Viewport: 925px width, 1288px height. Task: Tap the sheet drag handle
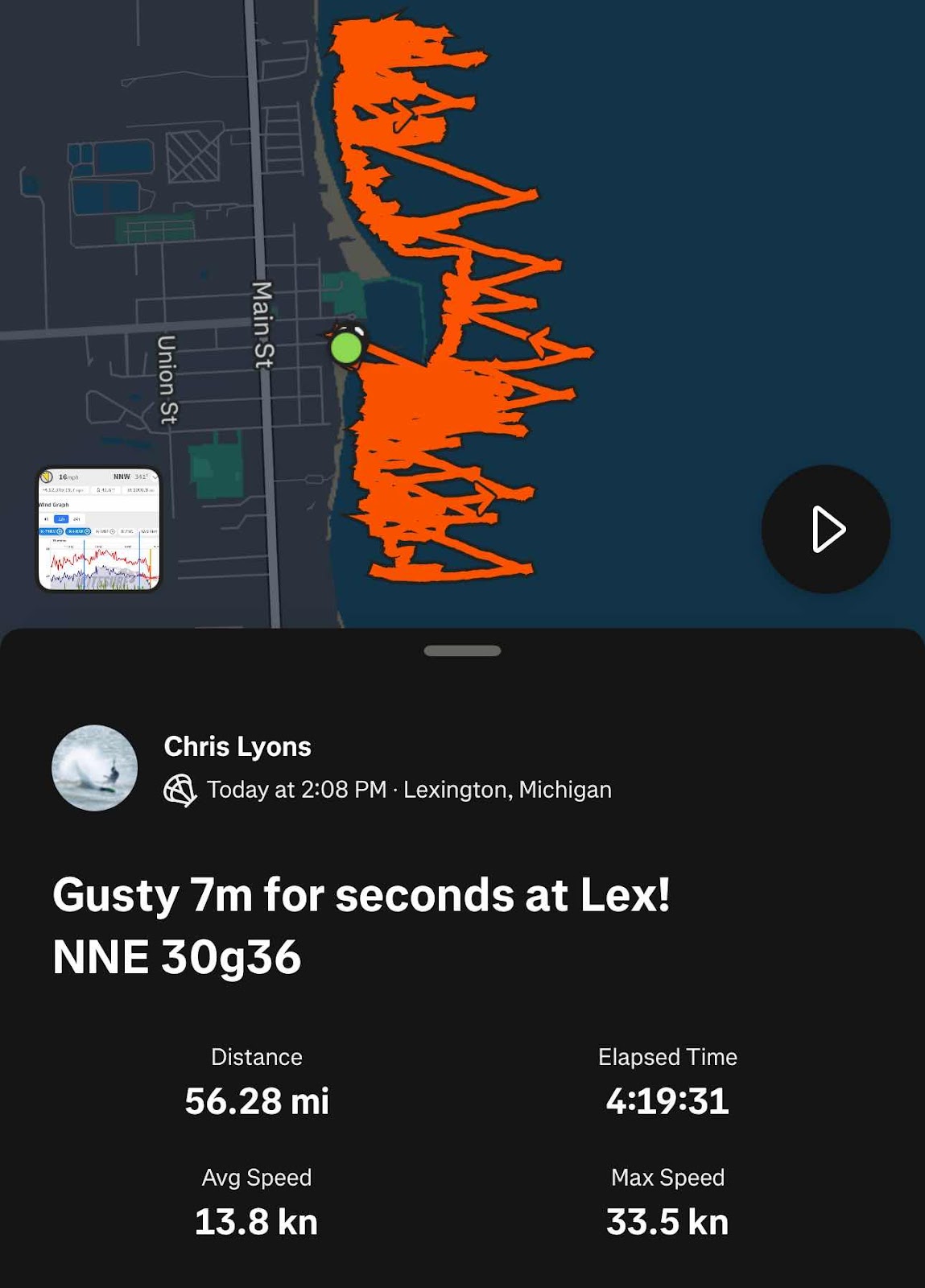[462, 650]
